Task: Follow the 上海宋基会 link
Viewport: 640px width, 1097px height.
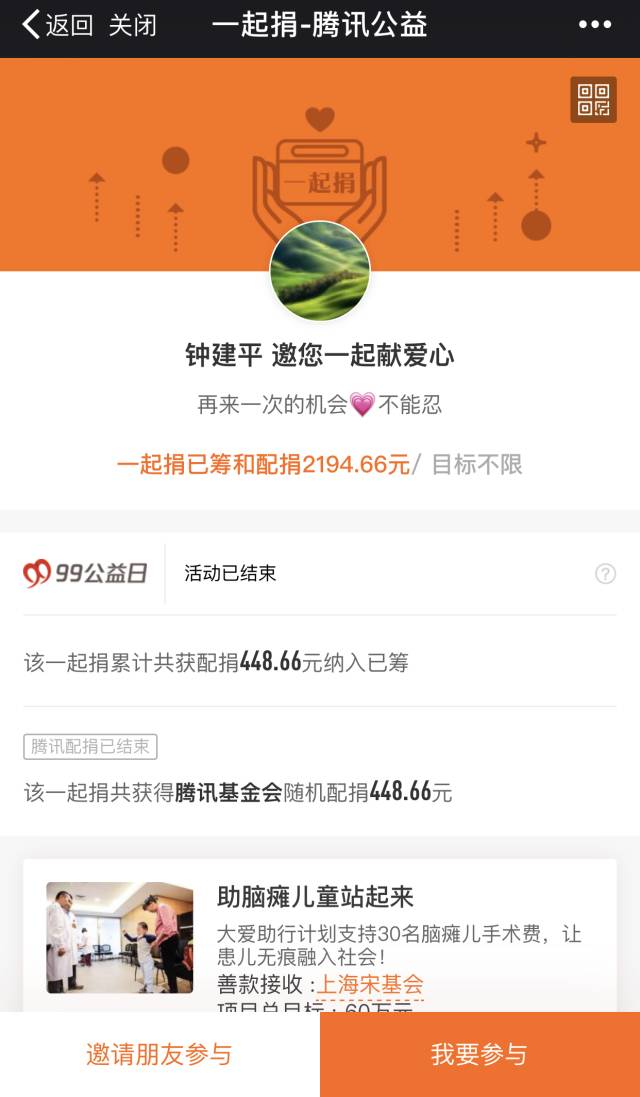Action: (370, 984)
